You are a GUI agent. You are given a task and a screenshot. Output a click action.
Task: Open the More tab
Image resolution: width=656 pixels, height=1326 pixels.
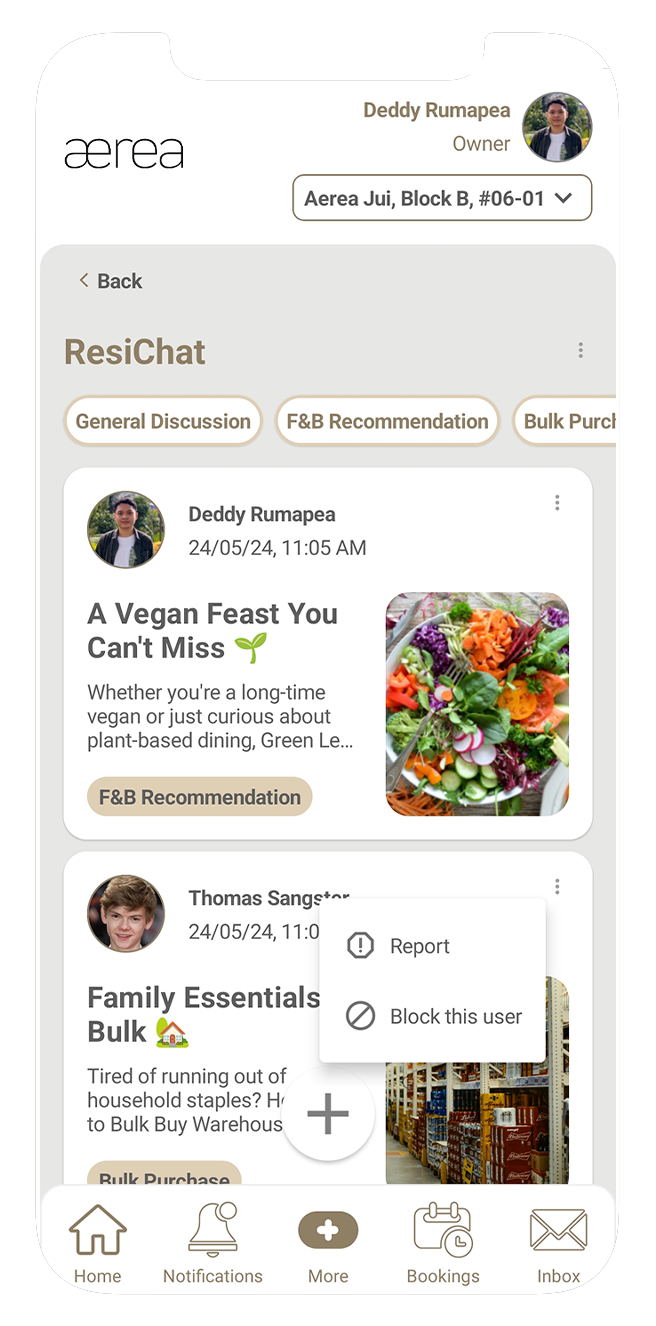pyautogui.click(x=328, y=1244)
